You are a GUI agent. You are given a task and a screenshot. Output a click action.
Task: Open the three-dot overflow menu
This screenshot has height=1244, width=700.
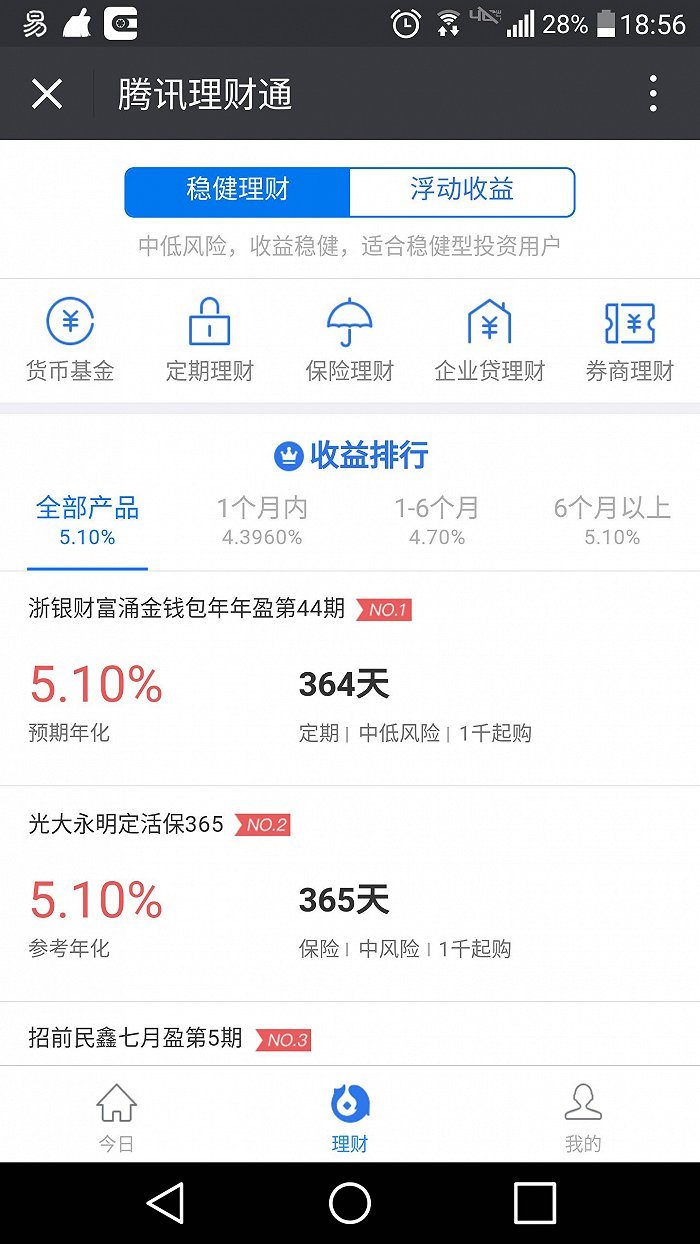[x=653, y=94]
